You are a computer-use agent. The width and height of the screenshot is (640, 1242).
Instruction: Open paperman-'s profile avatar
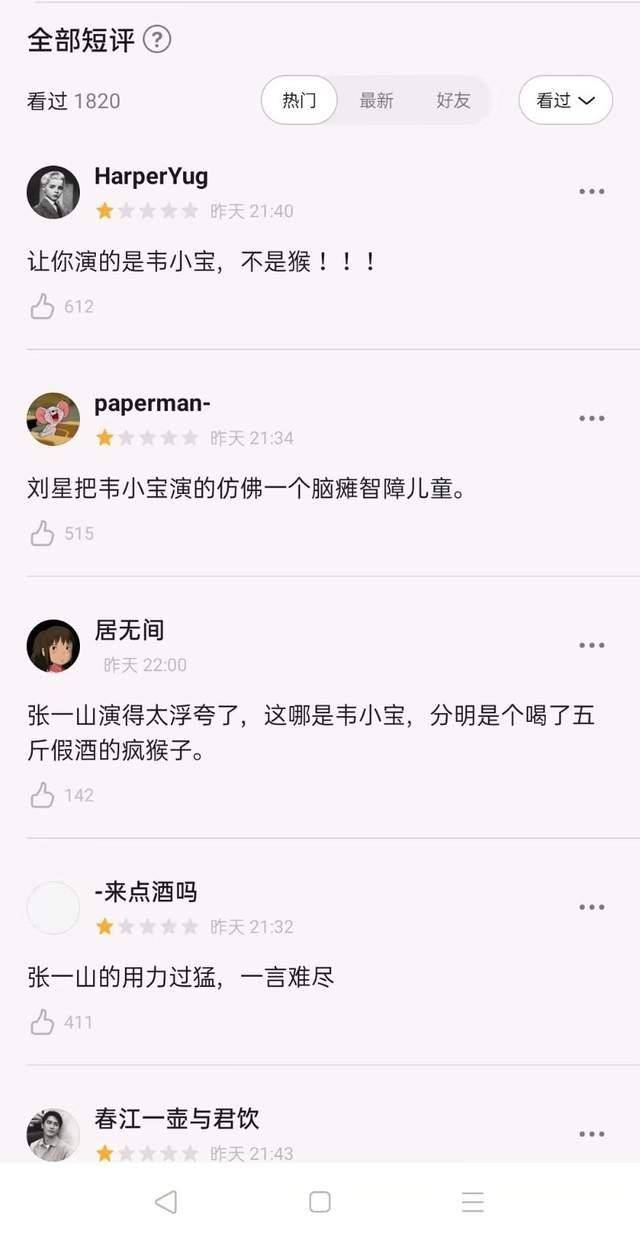pos(53,419)
